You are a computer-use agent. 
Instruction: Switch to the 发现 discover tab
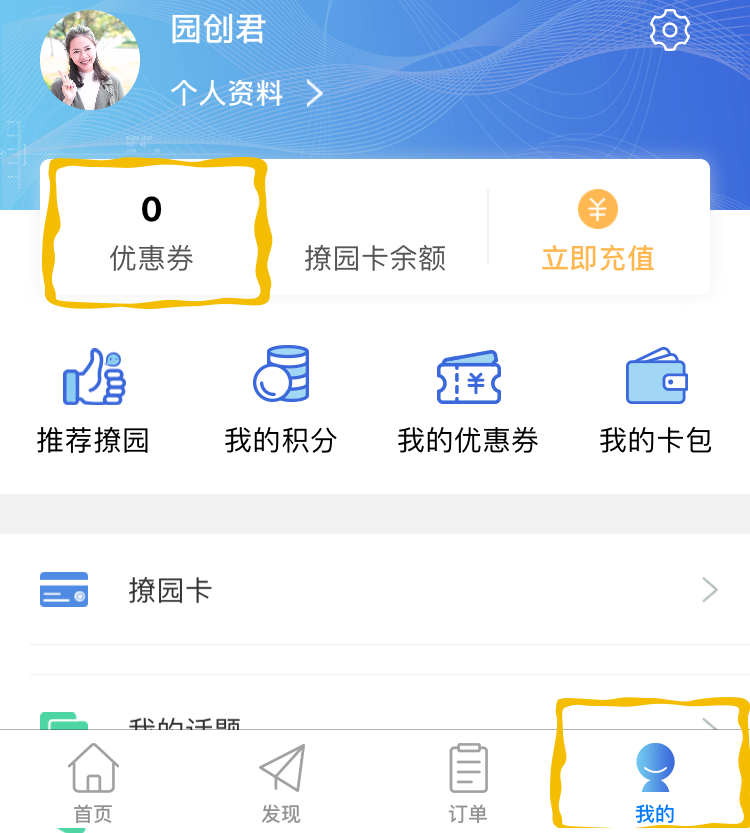click(x=281, y=782)
